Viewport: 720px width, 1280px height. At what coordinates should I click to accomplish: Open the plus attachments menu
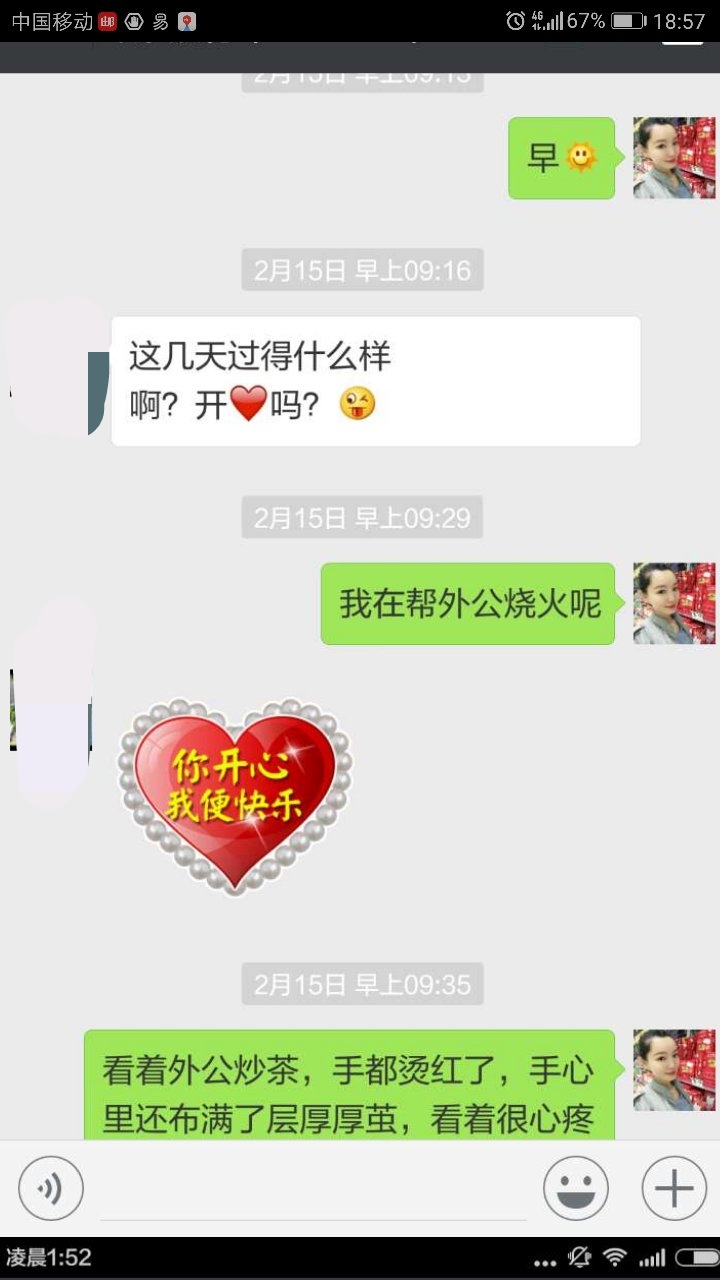coord(674,1188)
